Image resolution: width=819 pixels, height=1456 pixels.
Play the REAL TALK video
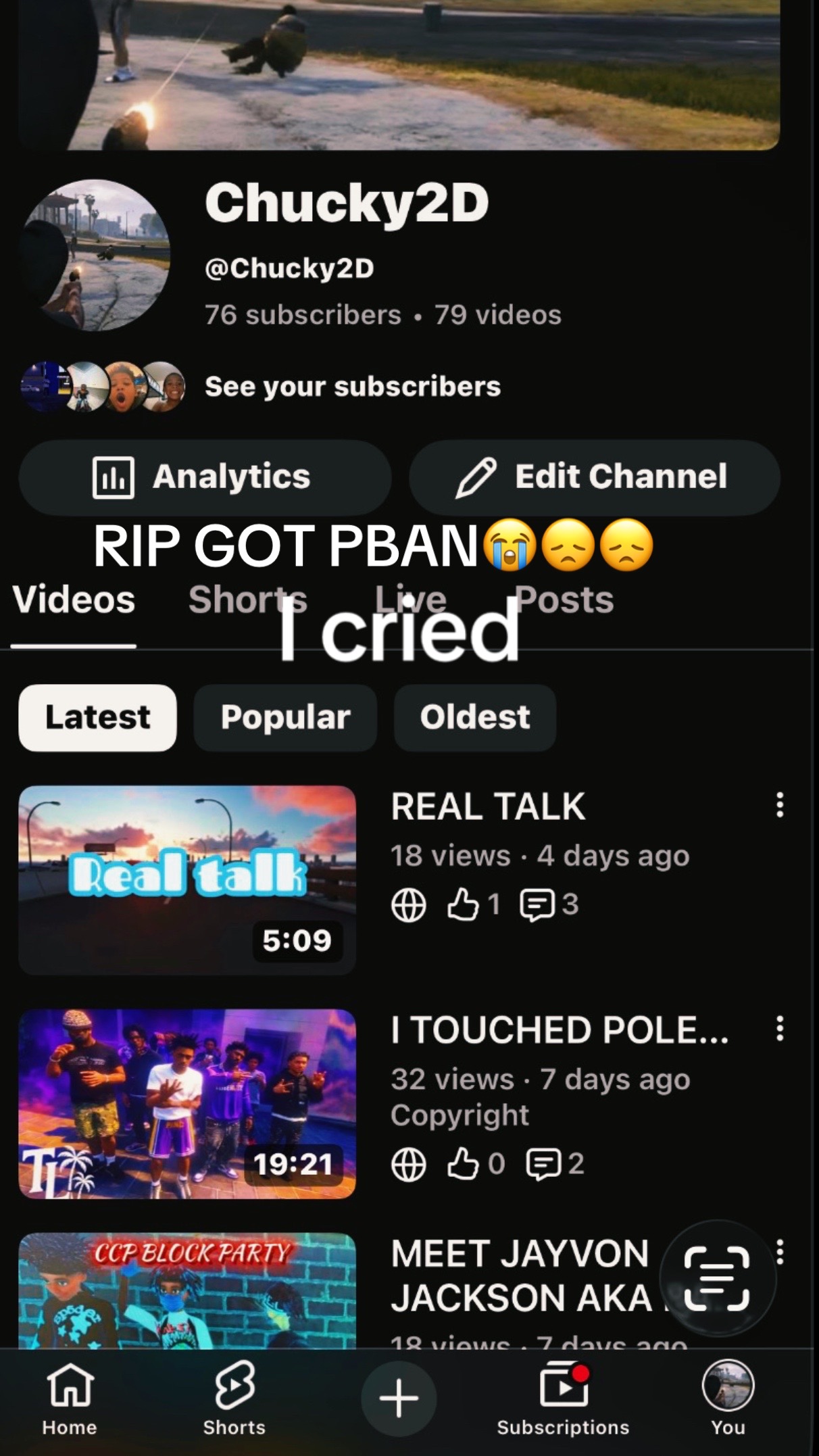pos(187,880)
